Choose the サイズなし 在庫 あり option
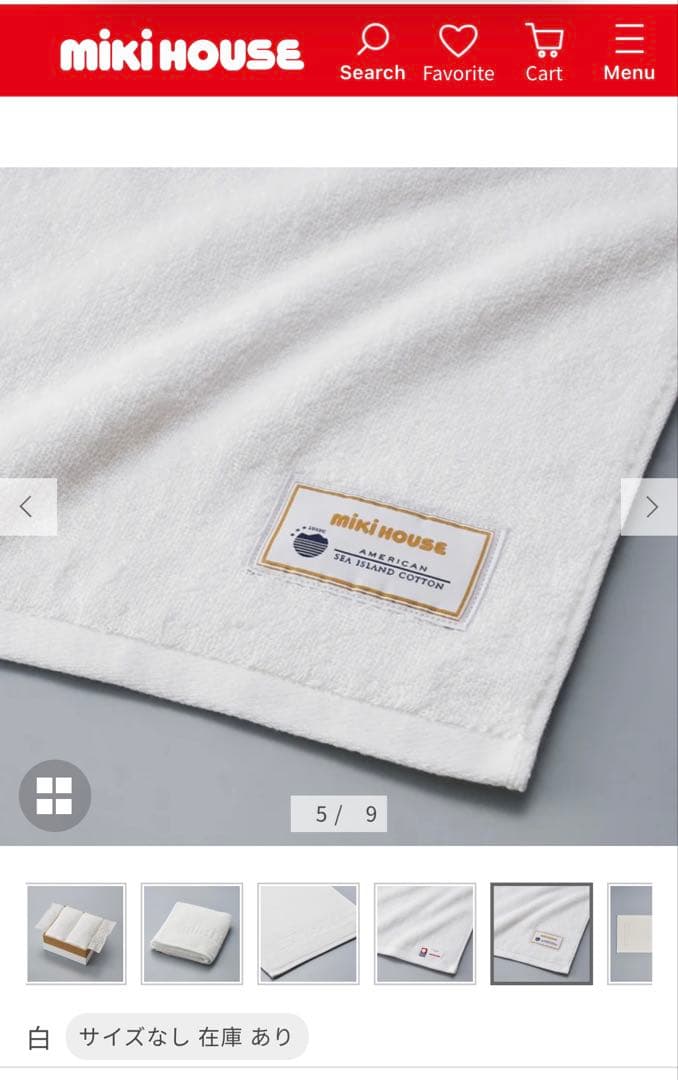Viewport: 678px width, 1080px height. point(186,1037)
